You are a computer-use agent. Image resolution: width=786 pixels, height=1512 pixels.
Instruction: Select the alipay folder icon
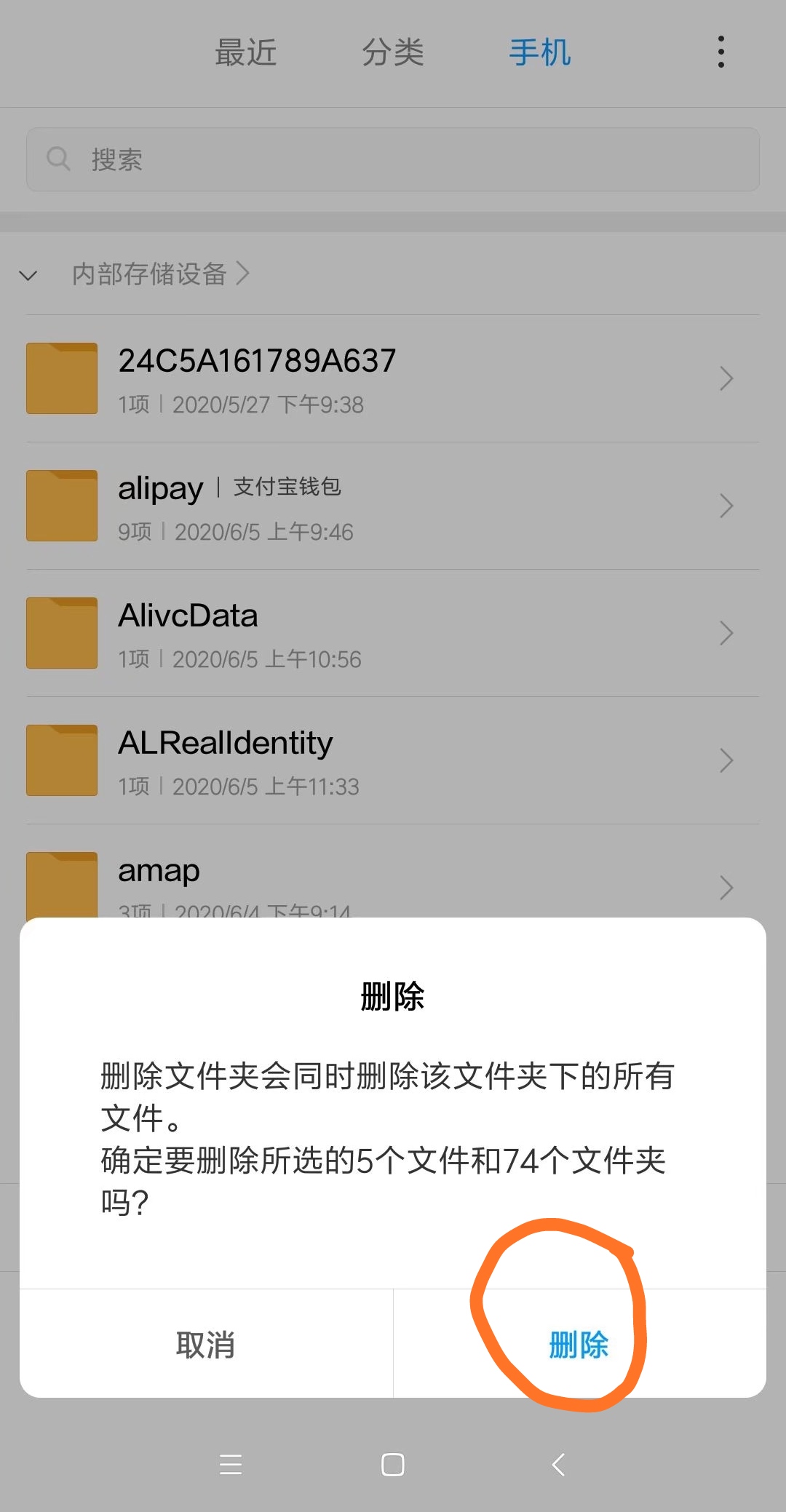tap(61, 505)
